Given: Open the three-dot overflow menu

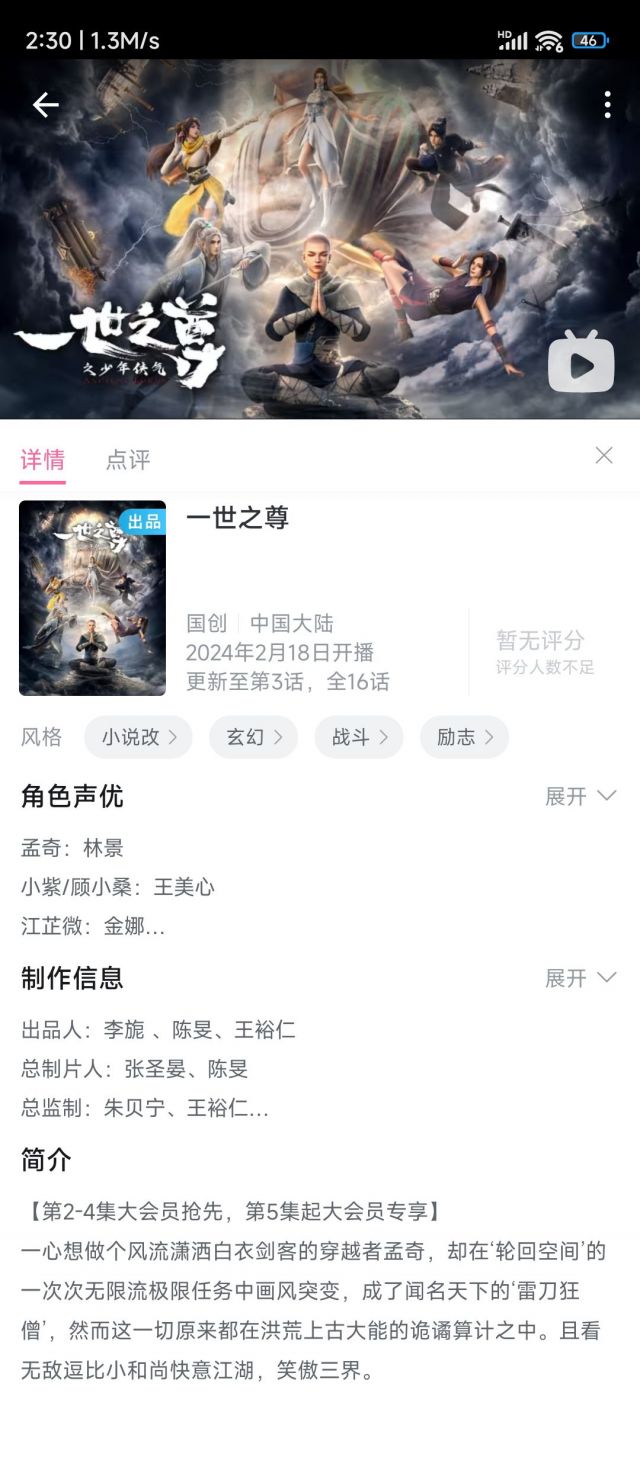Looking at the screenshot, I should (607, 104).
